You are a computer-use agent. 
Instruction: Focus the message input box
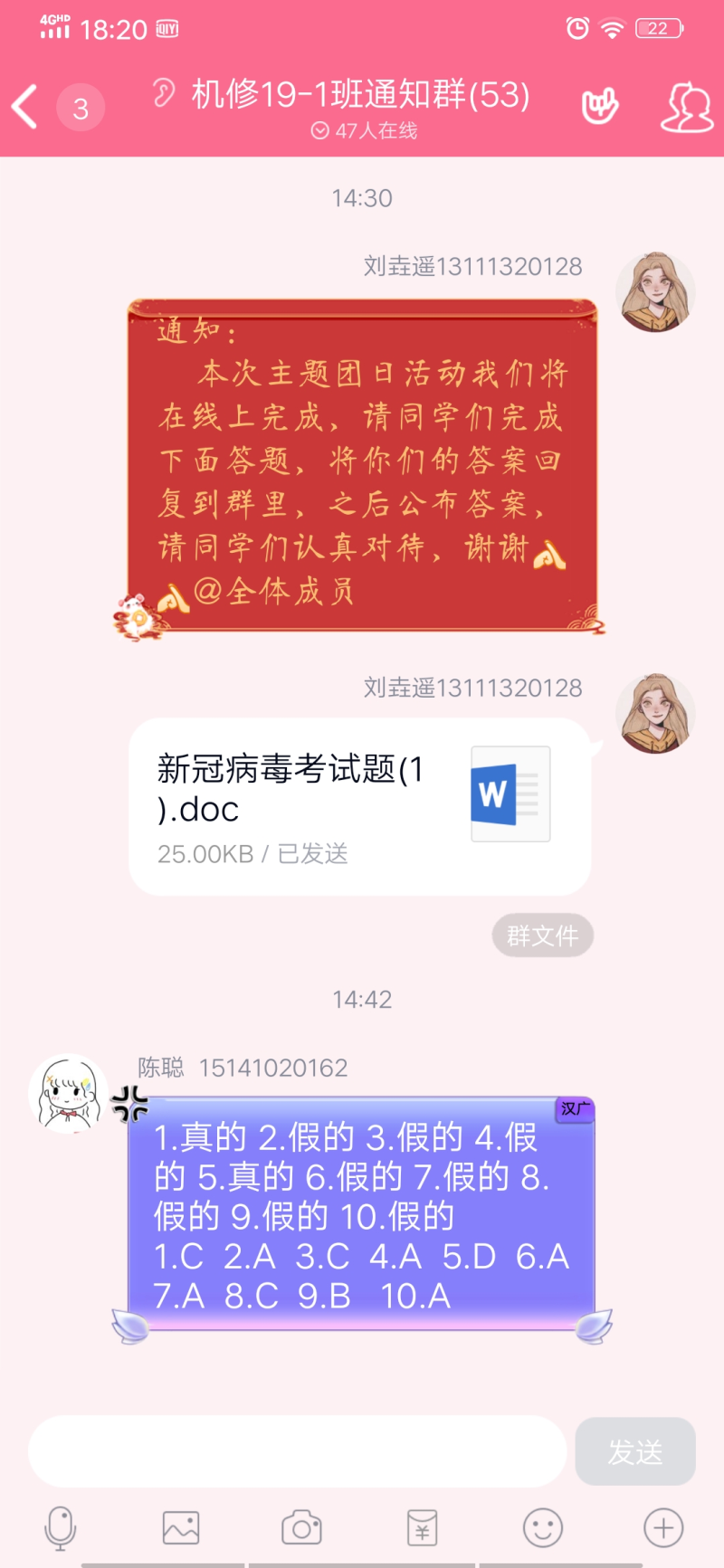pos(297,1451)
